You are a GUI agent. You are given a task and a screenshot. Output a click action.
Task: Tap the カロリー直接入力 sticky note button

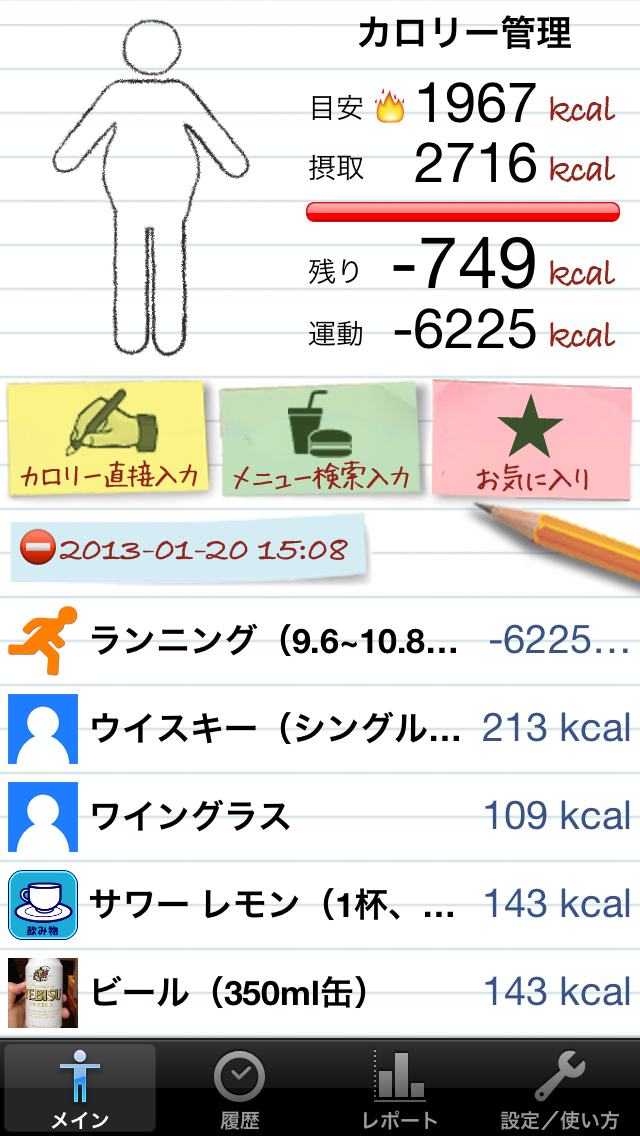click(108, 440)
